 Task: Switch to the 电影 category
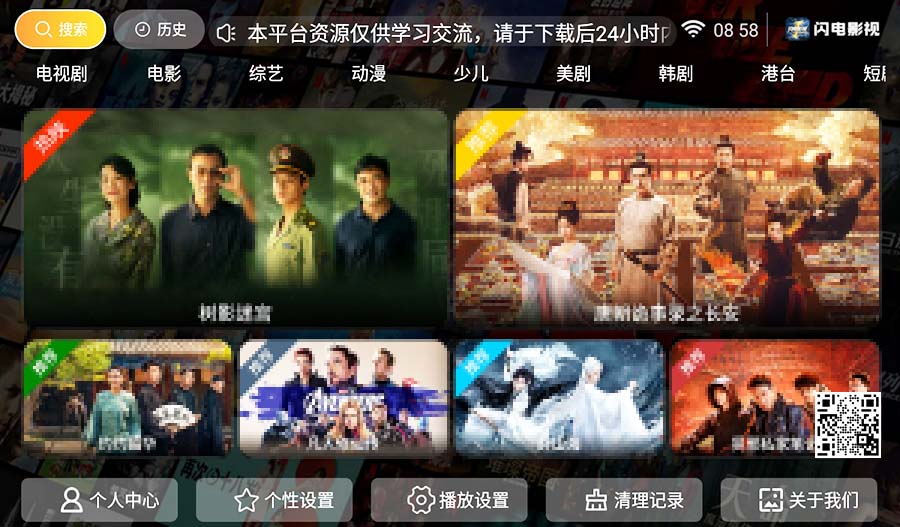[x=164, y=74]
